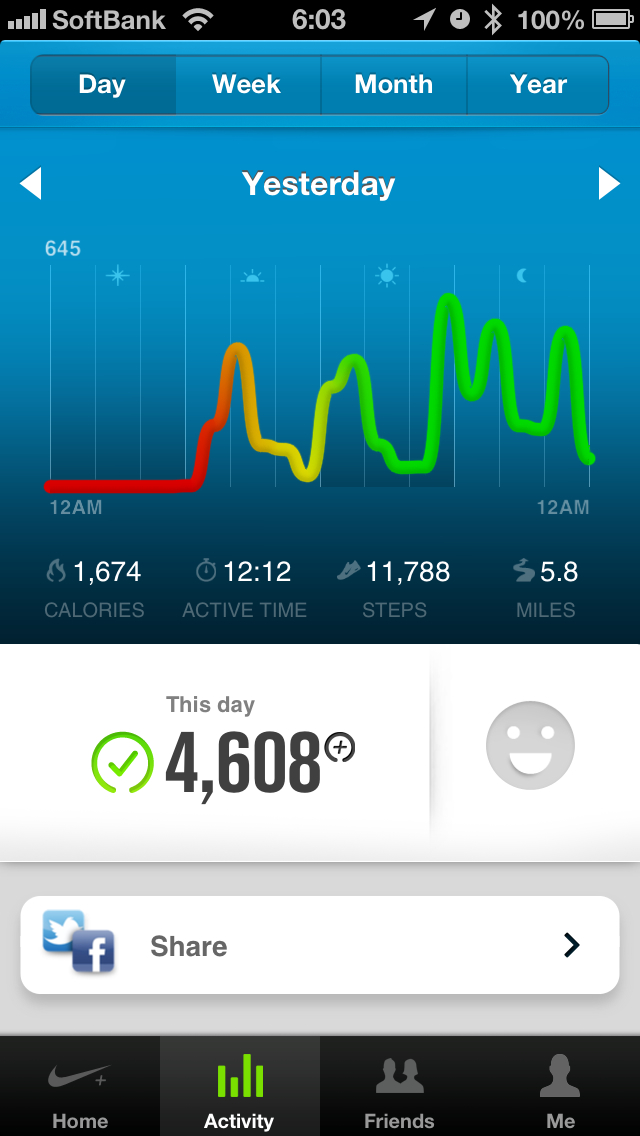Switch to the Day view
This screenshot has height=1136, width=640.
coord(103,85)
